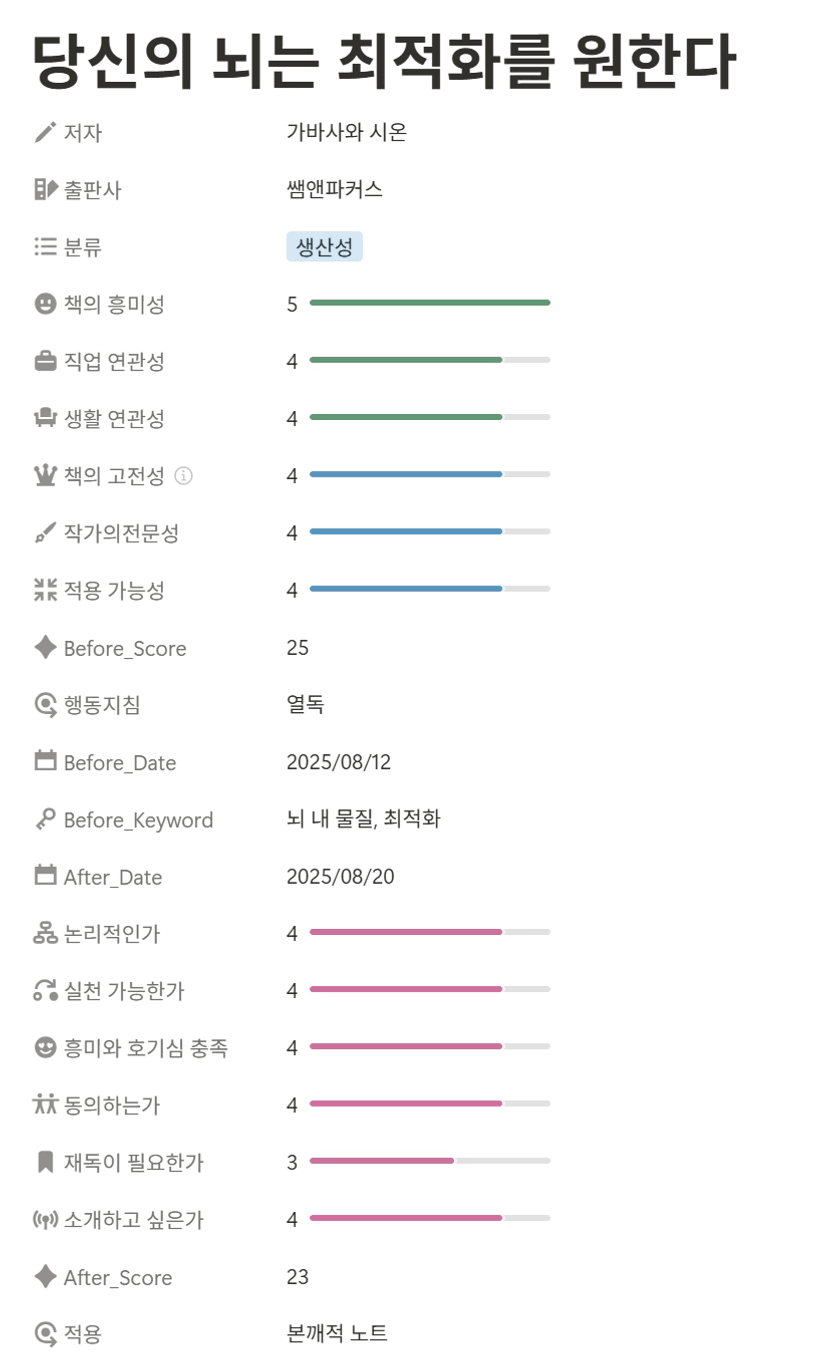Edit the 출판사 value 쌤앤파커스

(x=334, y=190)
